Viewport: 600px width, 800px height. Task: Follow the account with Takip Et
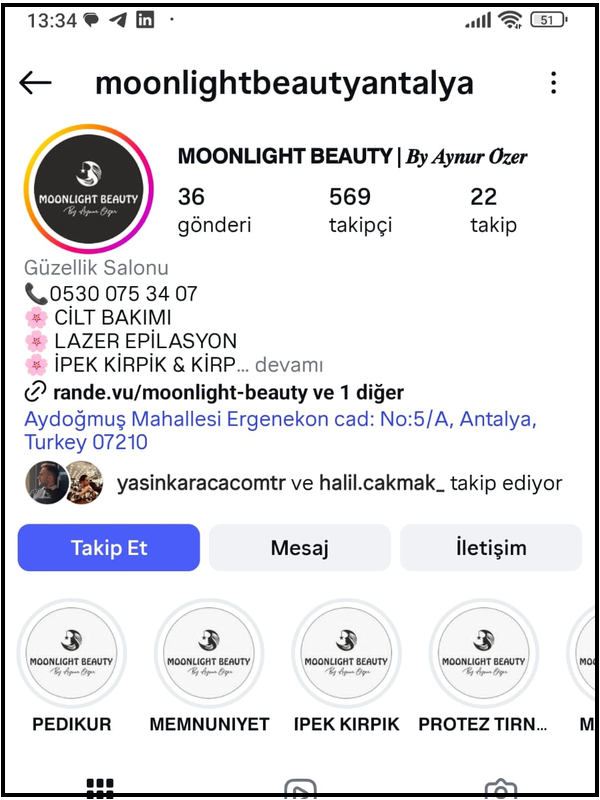click(x=108, y=548)
